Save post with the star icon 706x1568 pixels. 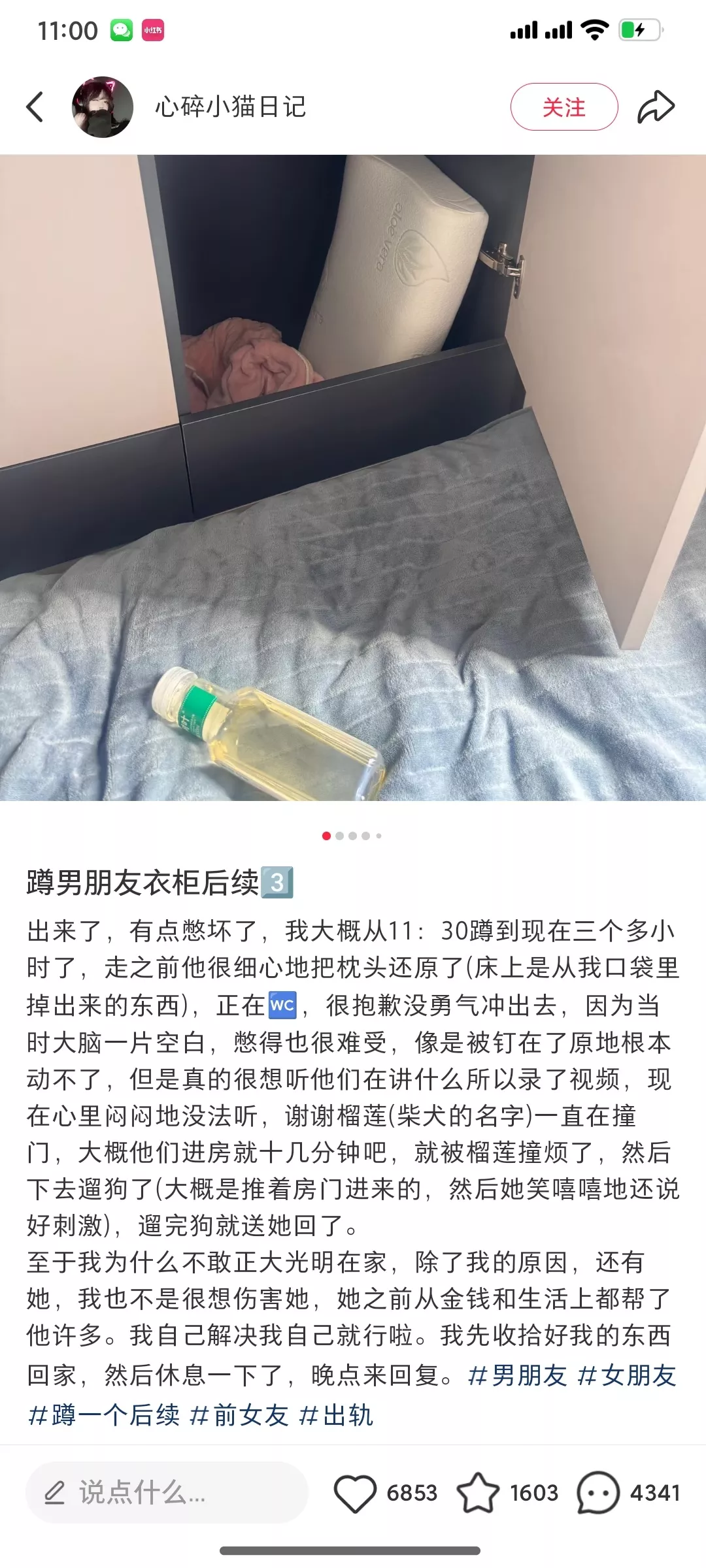point(477,1493)
